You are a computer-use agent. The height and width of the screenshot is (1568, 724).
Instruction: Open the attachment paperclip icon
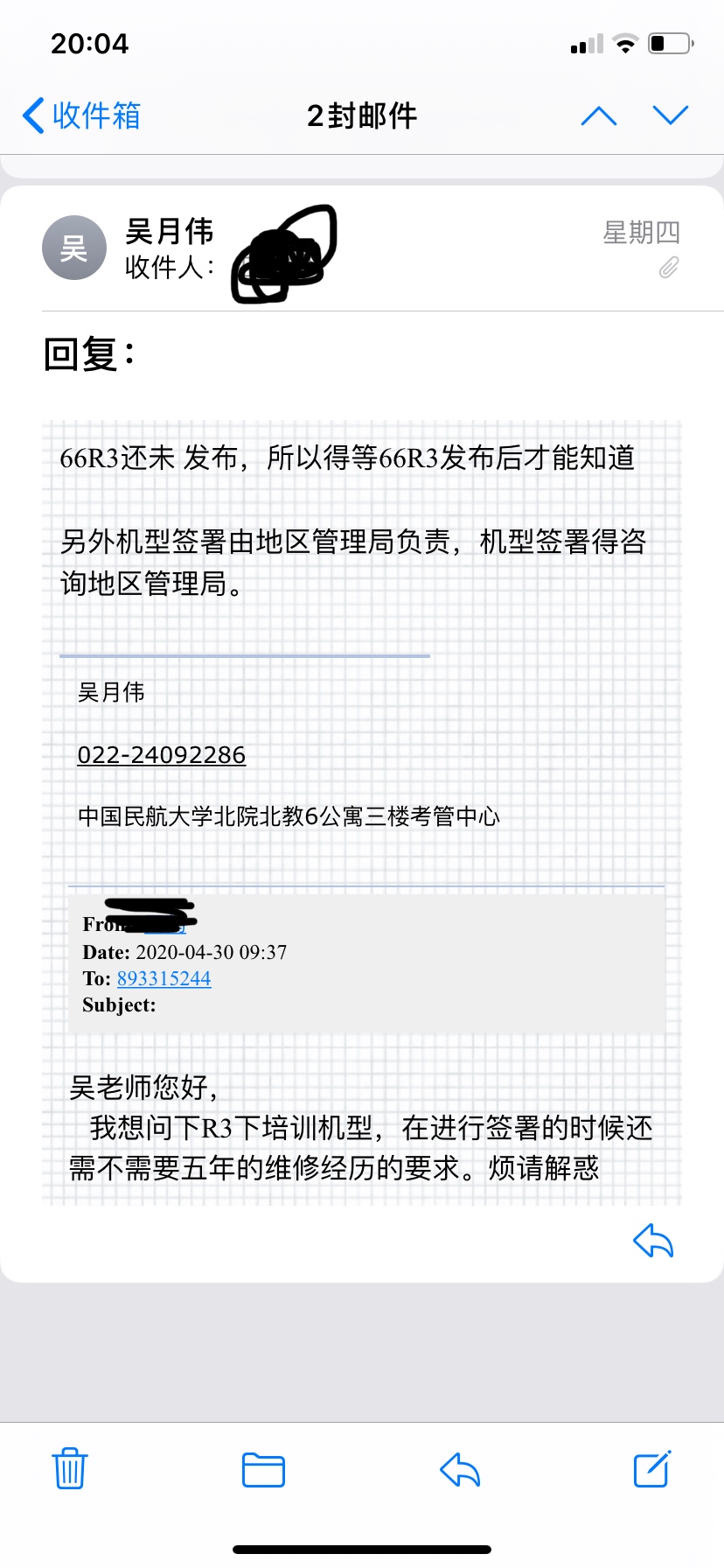(x=669, y=267)
